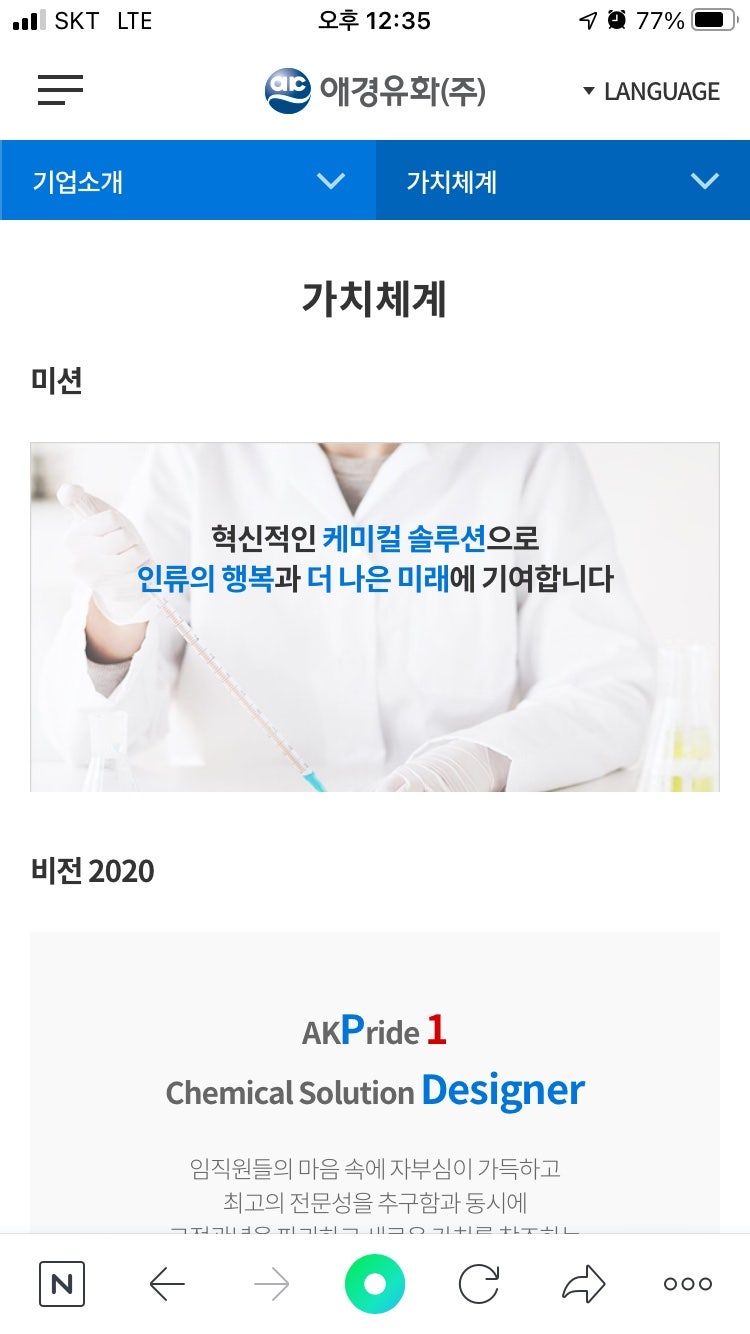Share this web page

(x=584, y=1284)
